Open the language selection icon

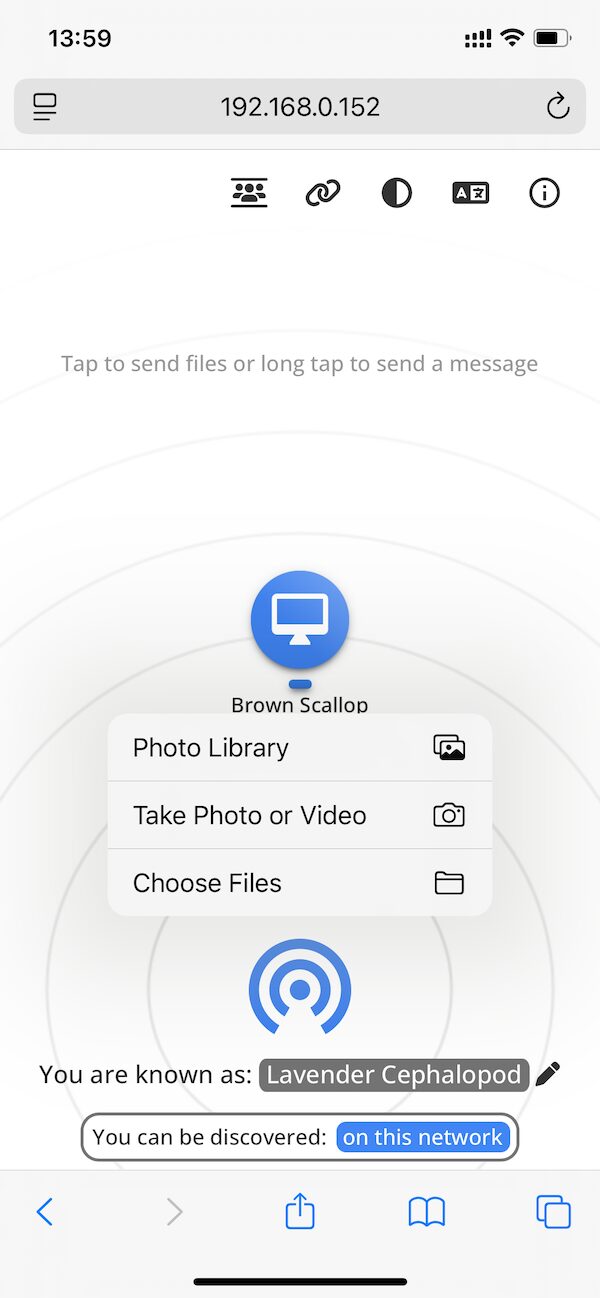470,193
